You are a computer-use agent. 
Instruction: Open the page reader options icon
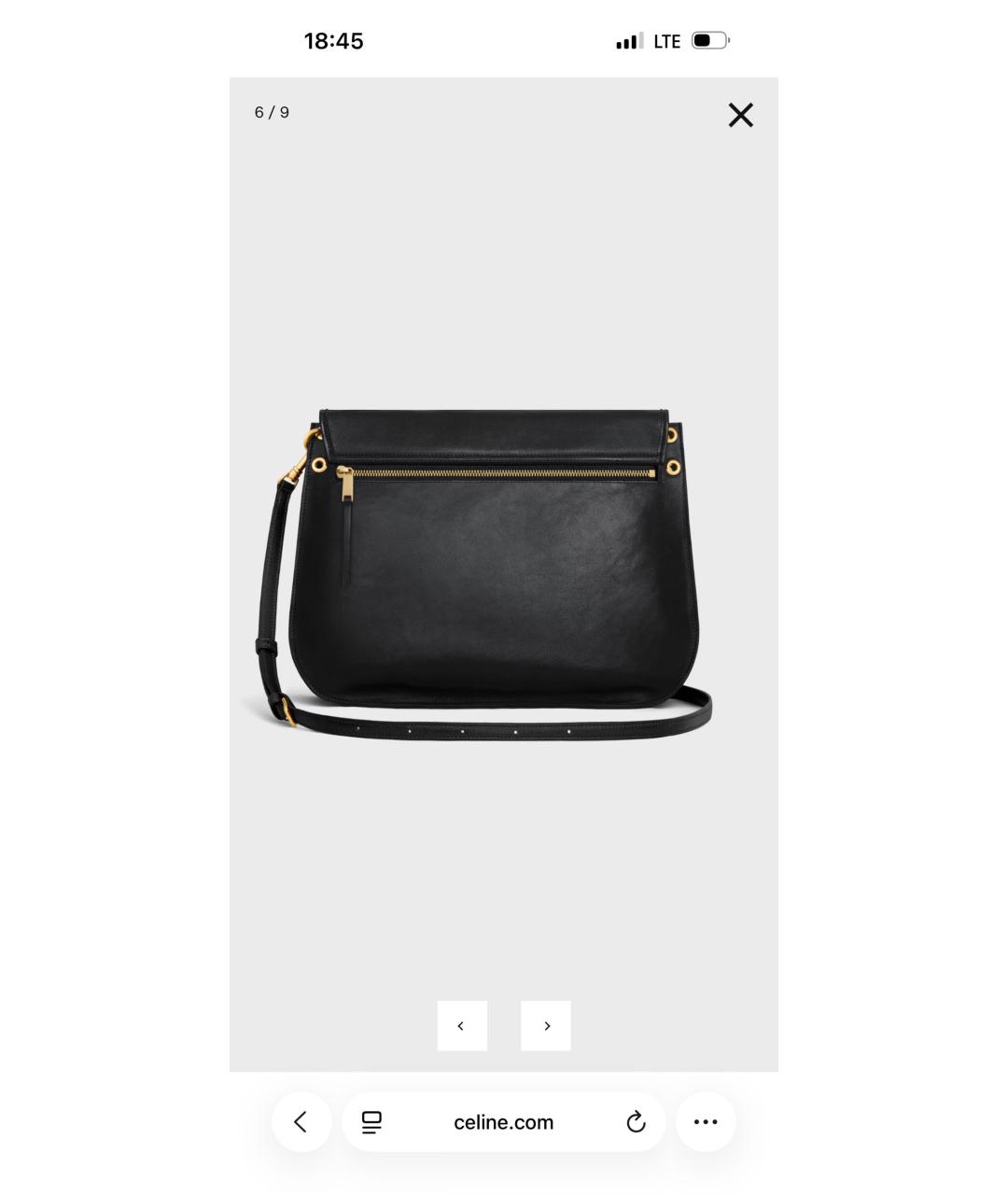pyautogui.click(x=371, y=1121)
